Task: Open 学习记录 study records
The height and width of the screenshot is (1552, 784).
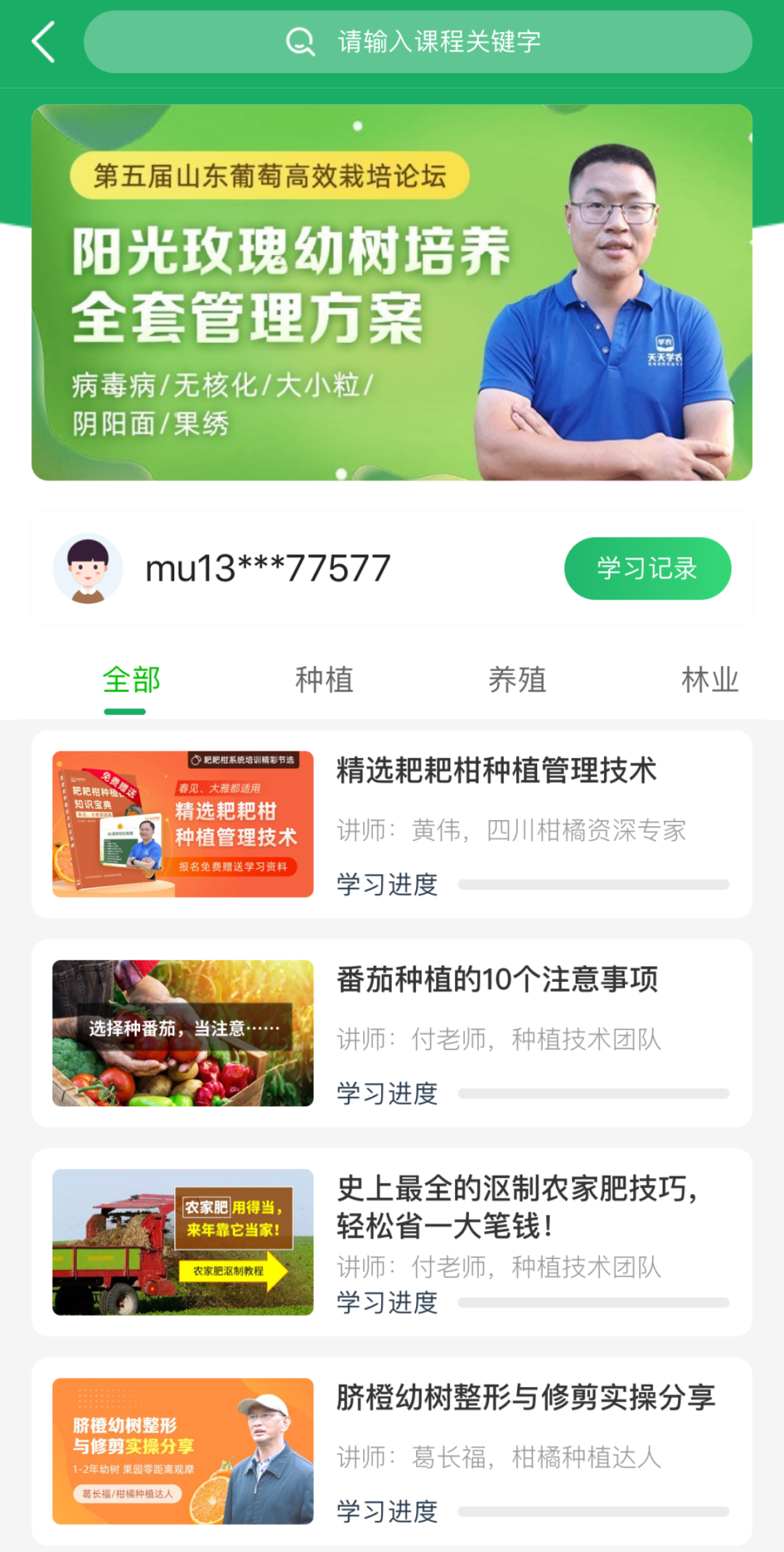Action: click(647, 568)
